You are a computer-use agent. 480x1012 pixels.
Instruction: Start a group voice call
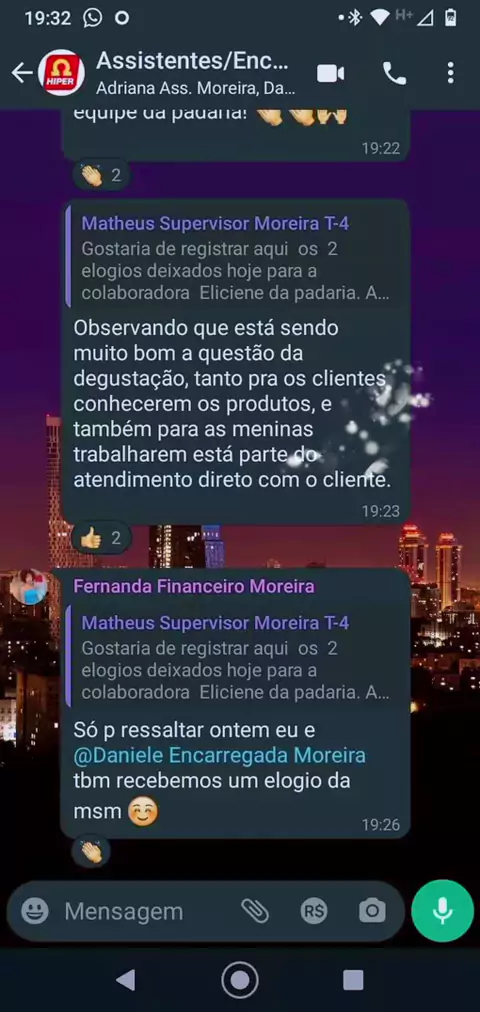[394, 74]
